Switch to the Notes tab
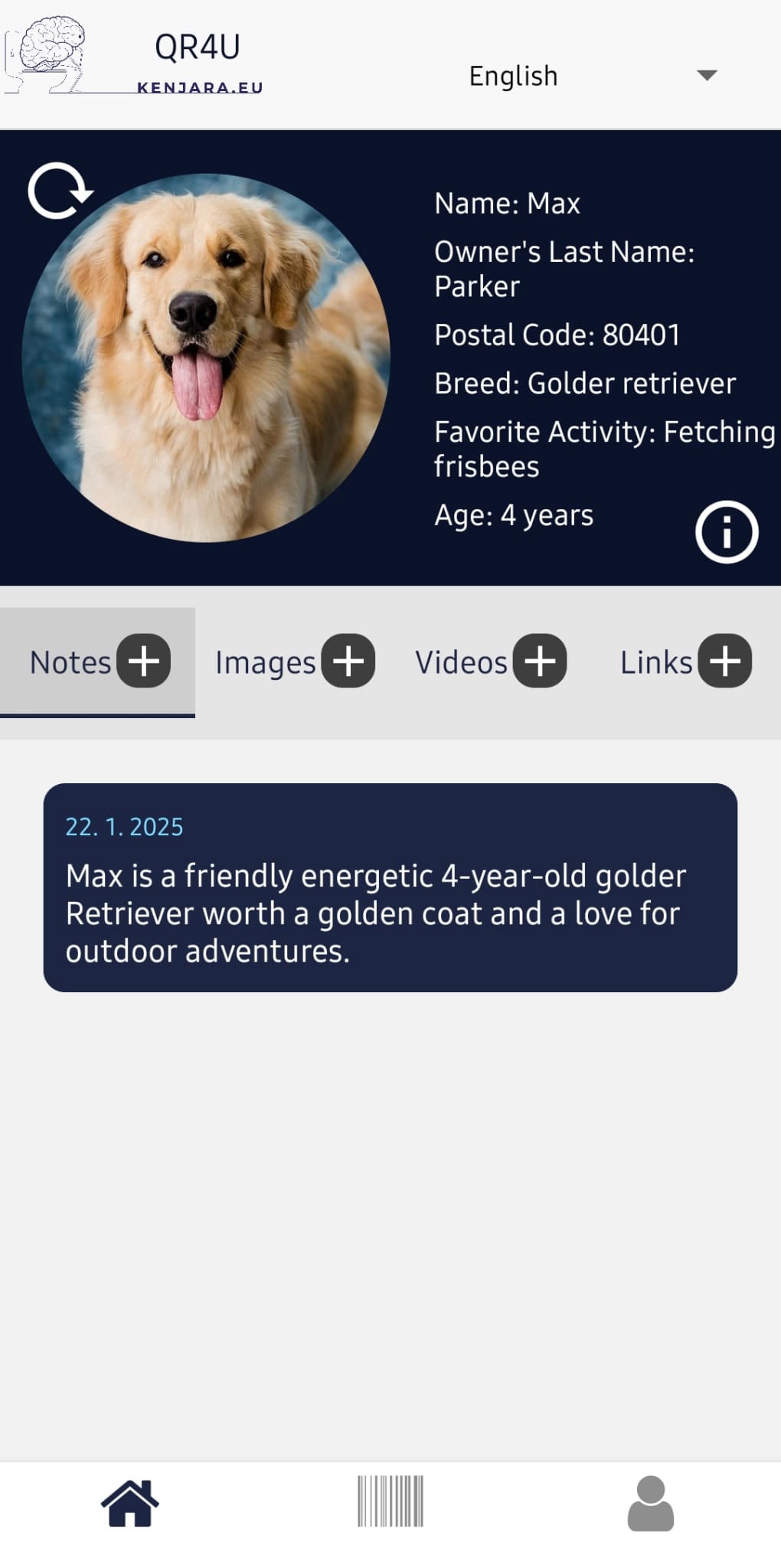The width and height of the screenshot is (781, 1568). coord(70,662)
